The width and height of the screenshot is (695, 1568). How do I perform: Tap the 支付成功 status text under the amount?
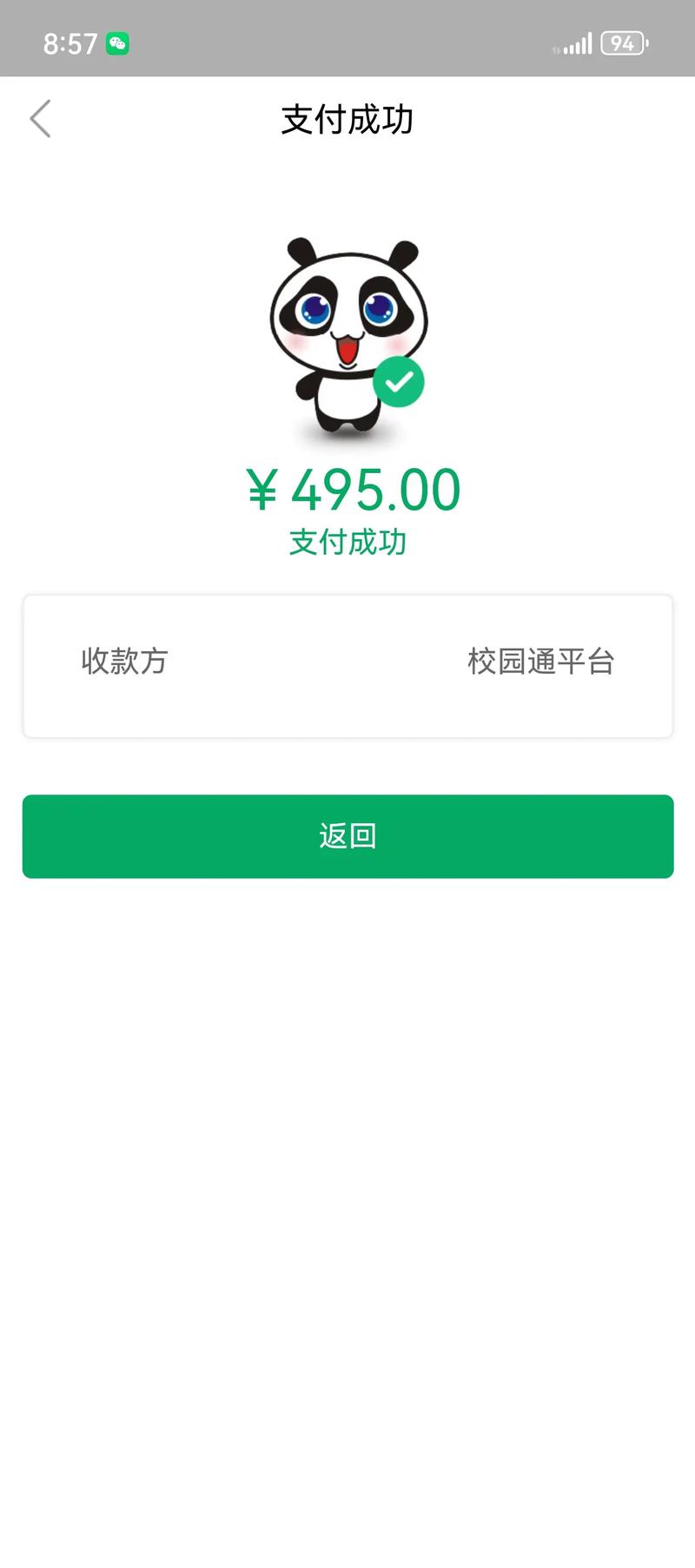(x=347, y=540)
